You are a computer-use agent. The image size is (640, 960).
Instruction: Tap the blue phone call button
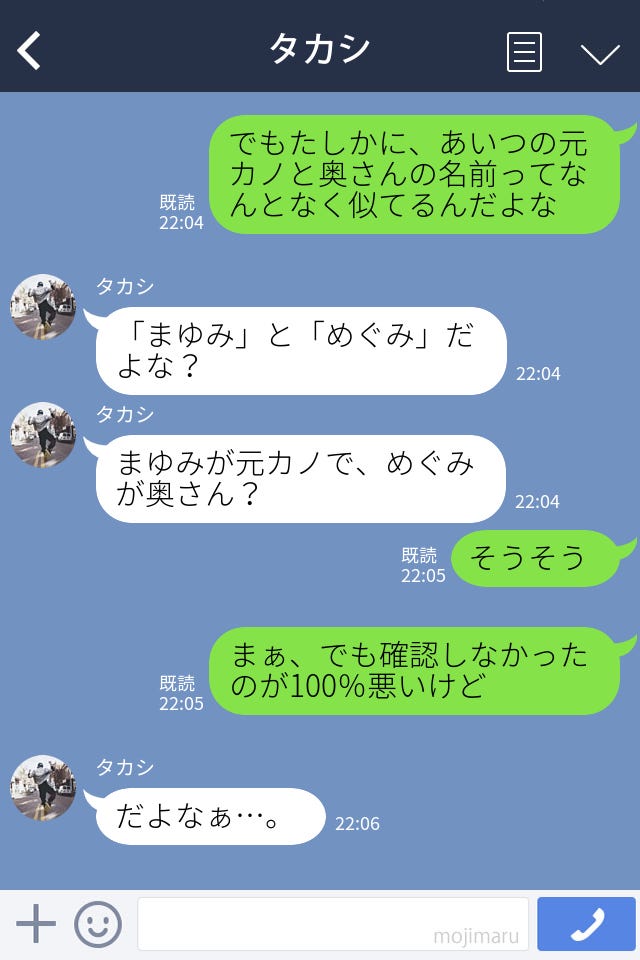(586, 924)
